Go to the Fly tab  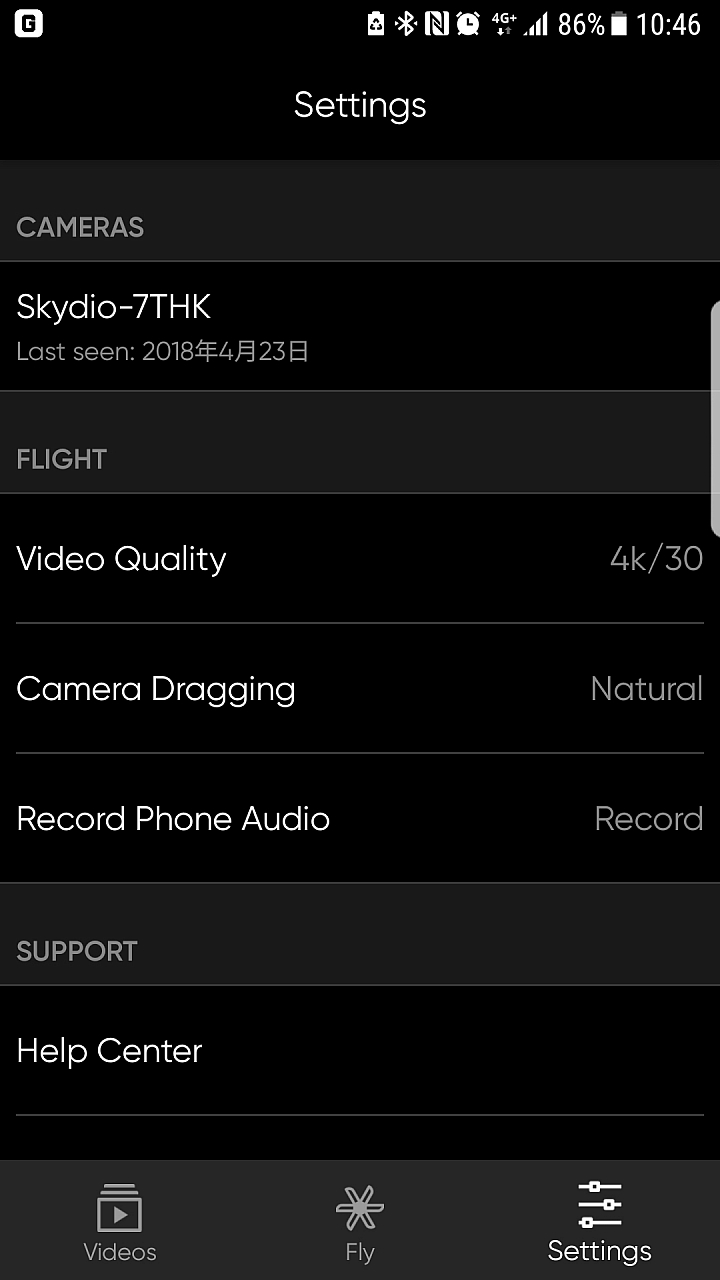360,1221
